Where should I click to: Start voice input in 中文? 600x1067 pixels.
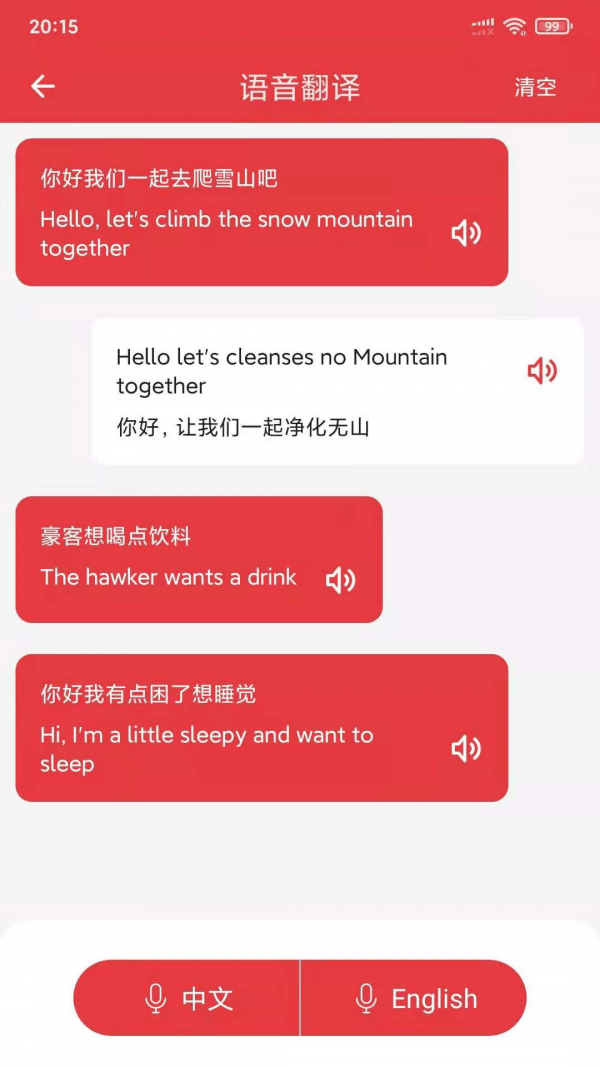click(x=188, y=998)
